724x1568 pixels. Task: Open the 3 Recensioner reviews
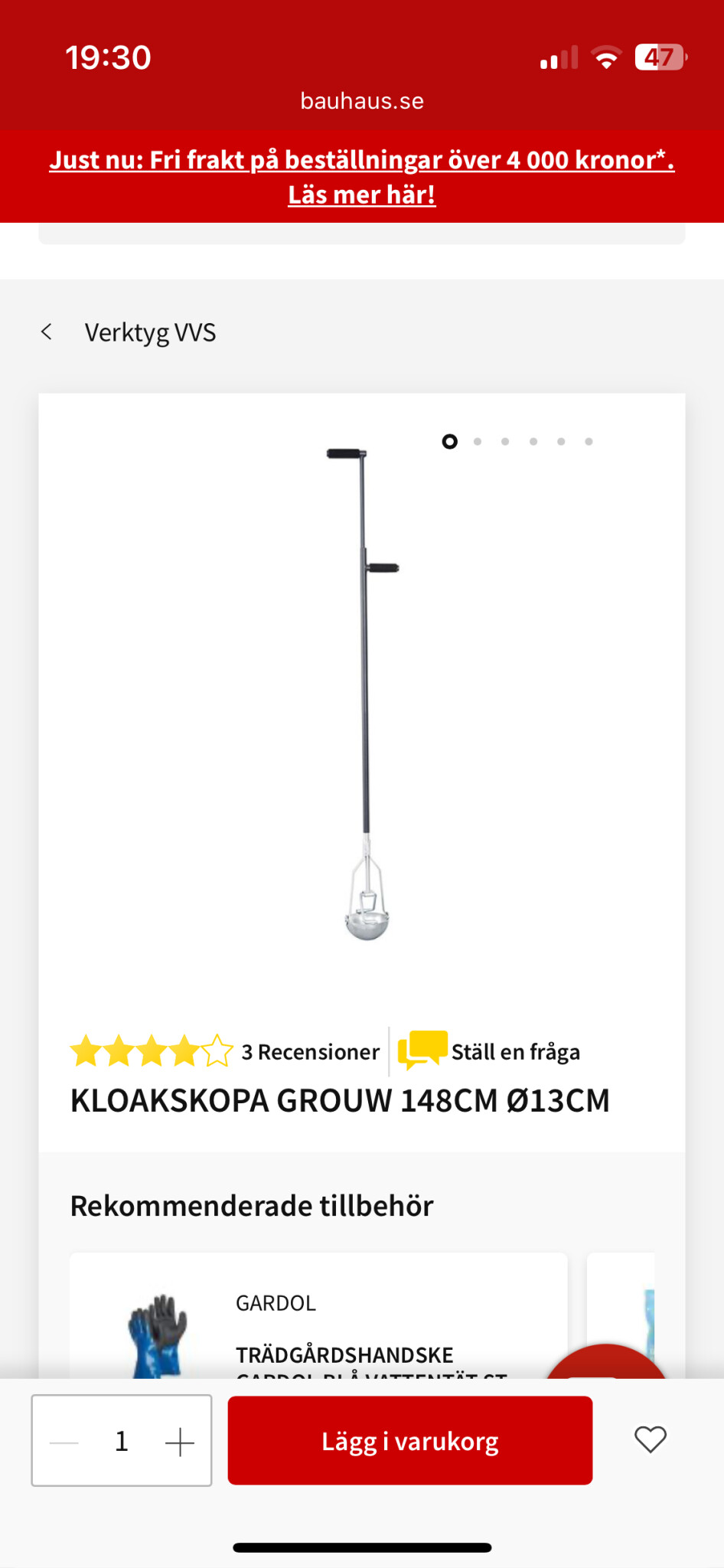tap(309, 1052)
